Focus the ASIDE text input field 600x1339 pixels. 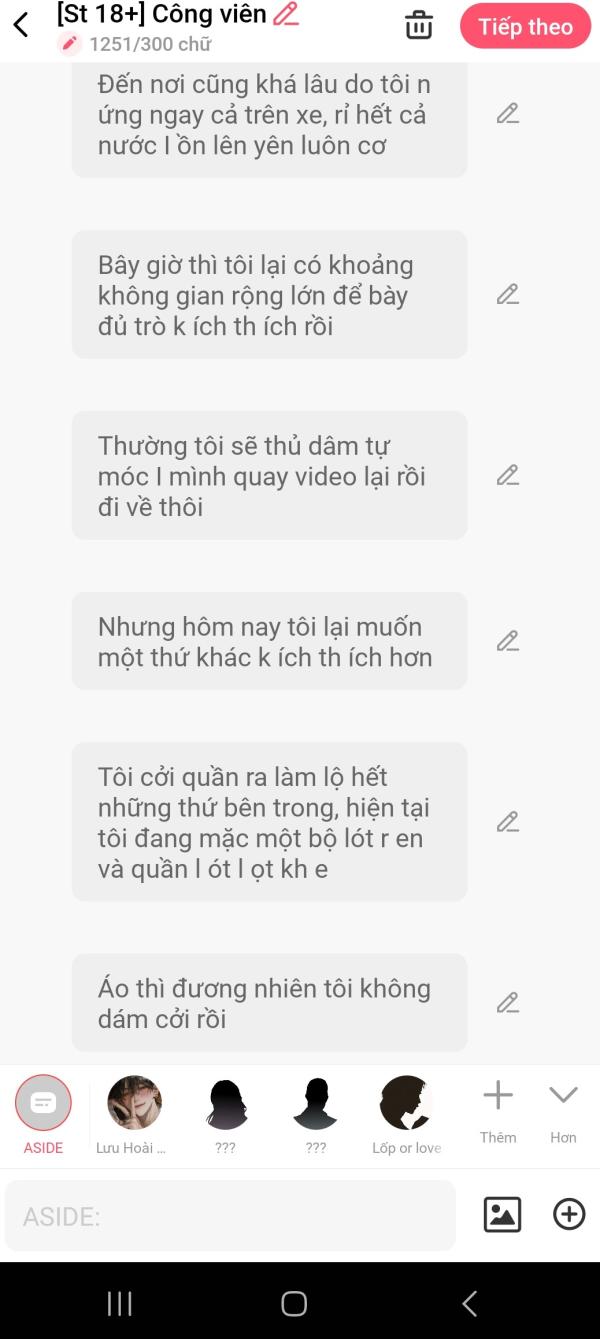[230, 1216]
